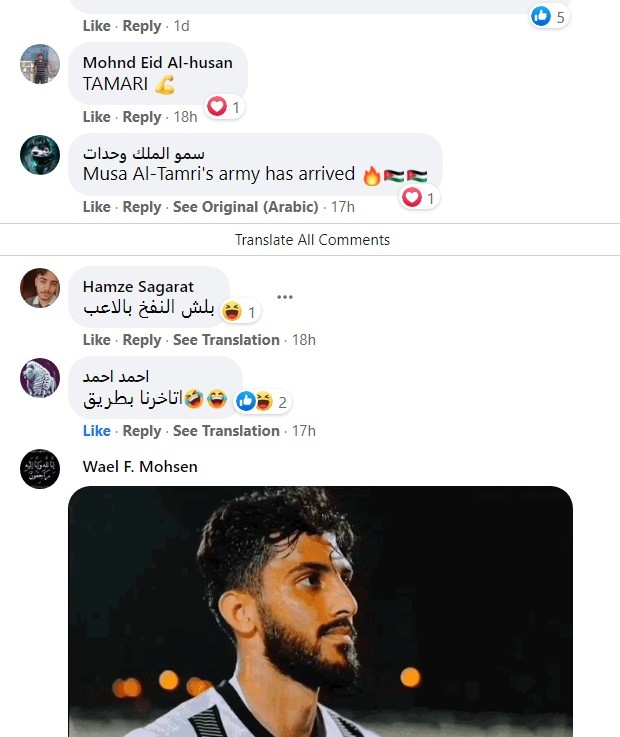Open Mohnd Eid Al-husan's profile
This screenshot has width=620, height=737.
click(157, 62)
